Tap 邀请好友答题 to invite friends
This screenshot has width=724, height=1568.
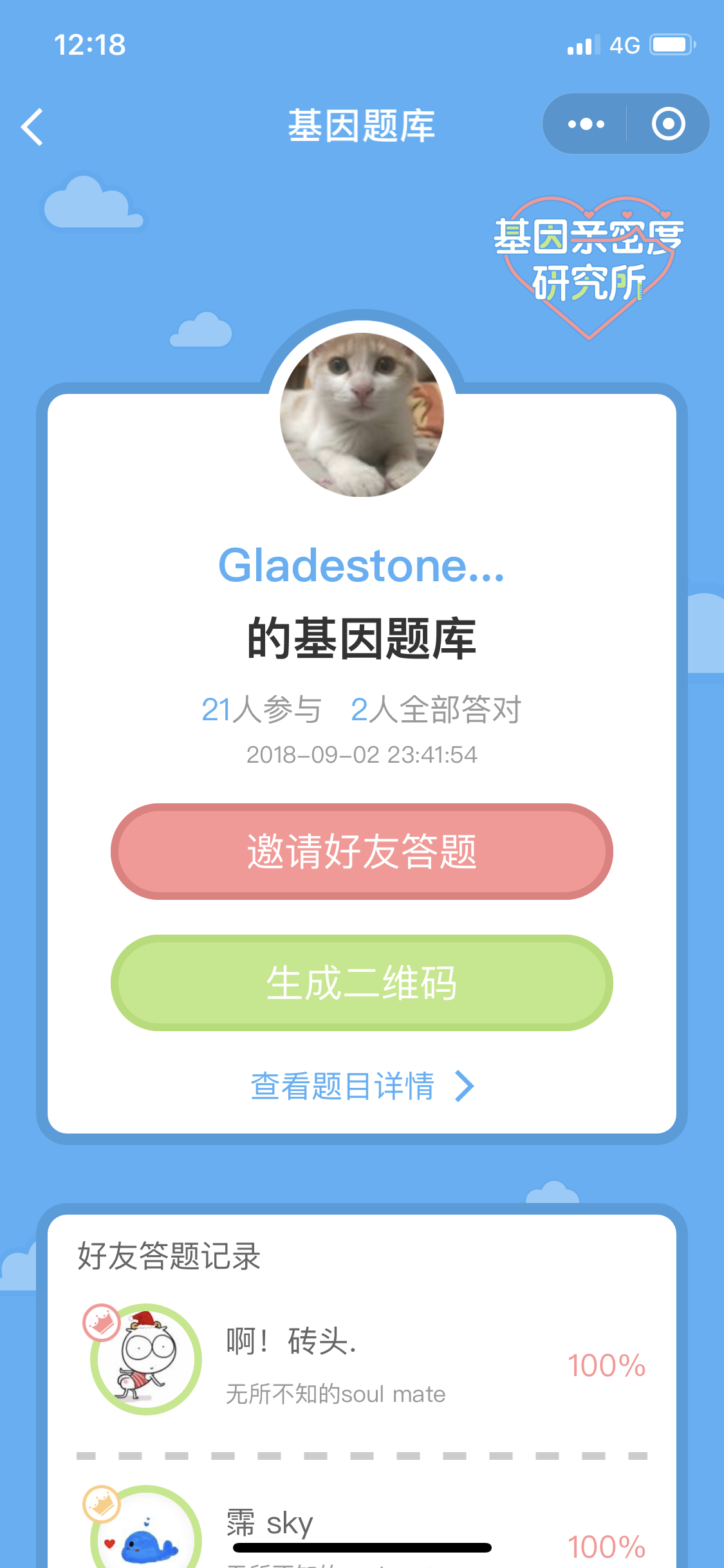[x=362, y=852]
